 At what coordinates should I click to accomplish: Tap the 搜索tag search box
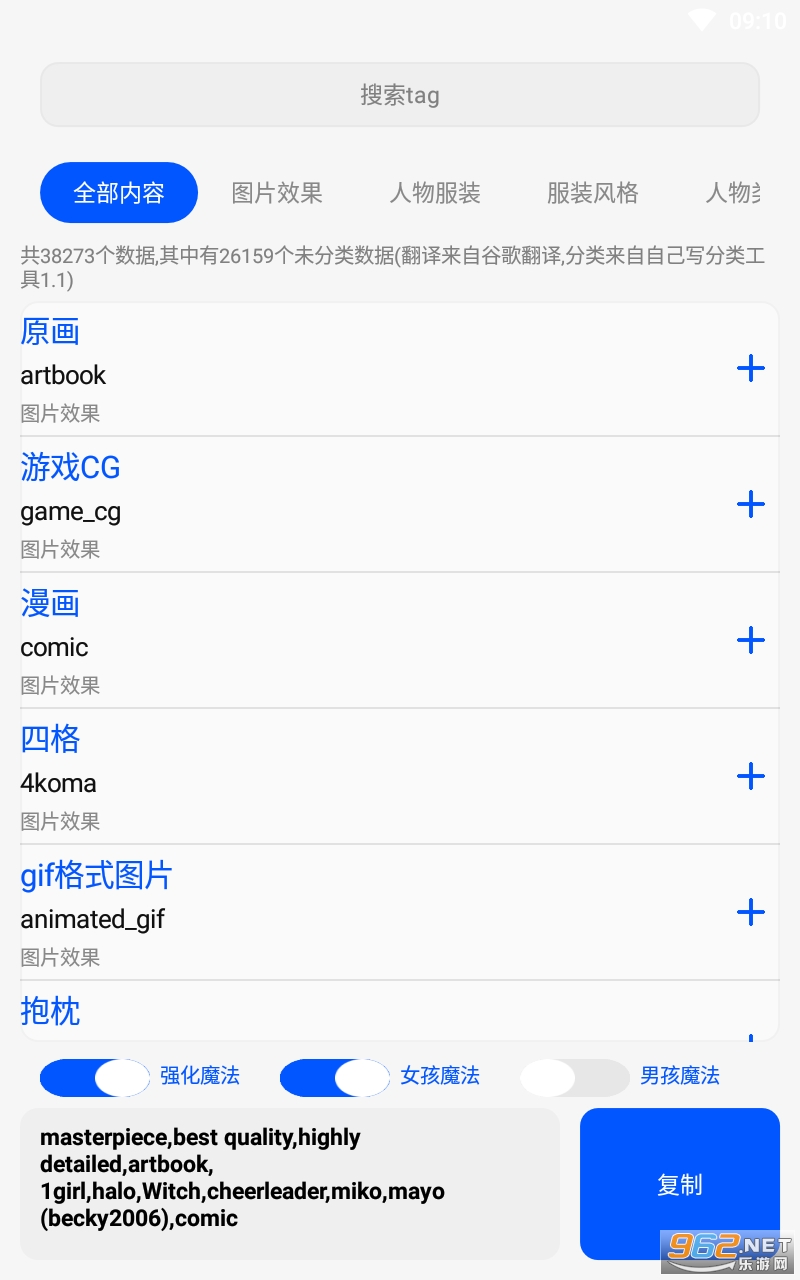[x=400, y=95]
